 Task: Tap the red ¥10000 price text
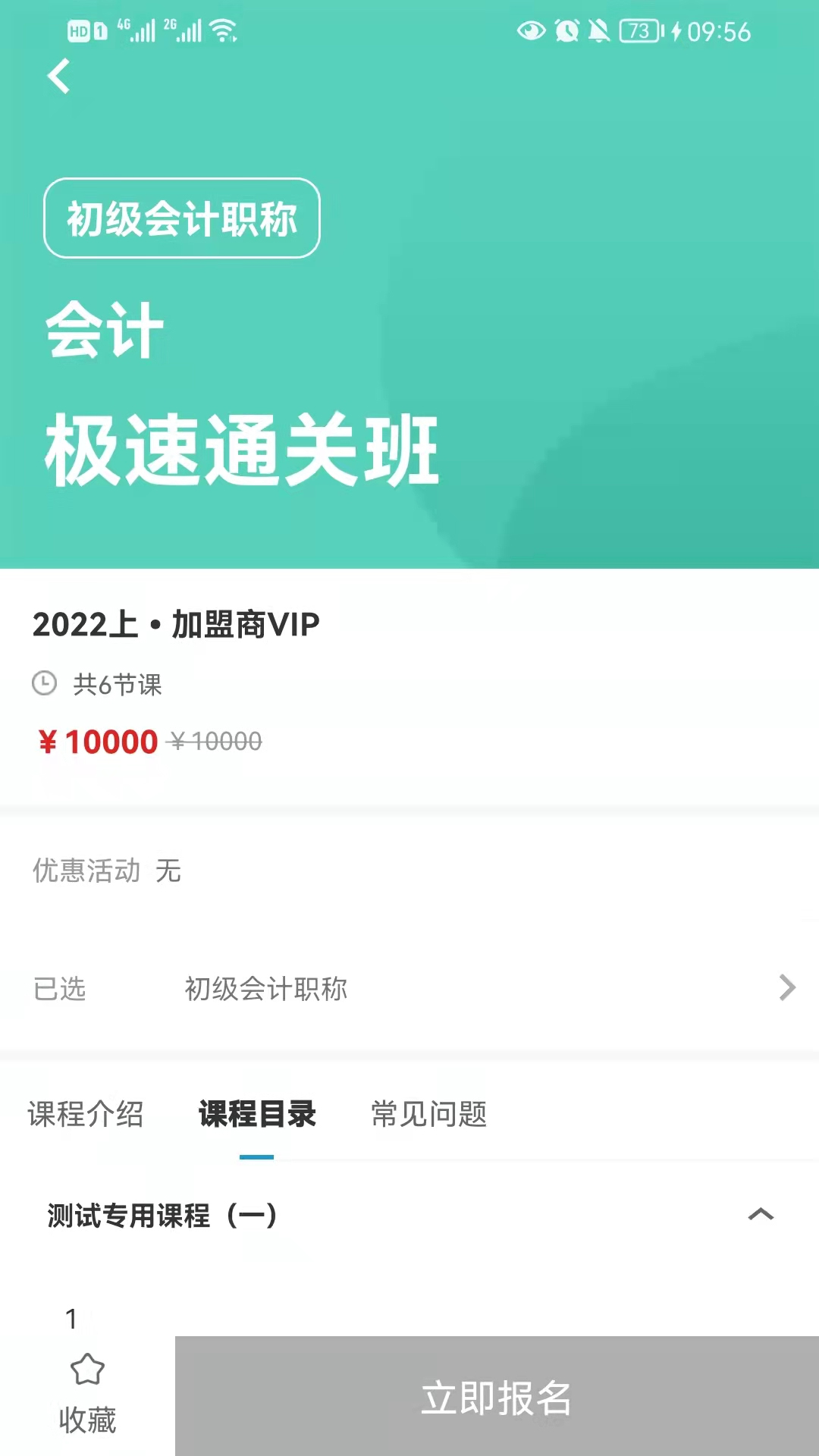pos(99,742)
